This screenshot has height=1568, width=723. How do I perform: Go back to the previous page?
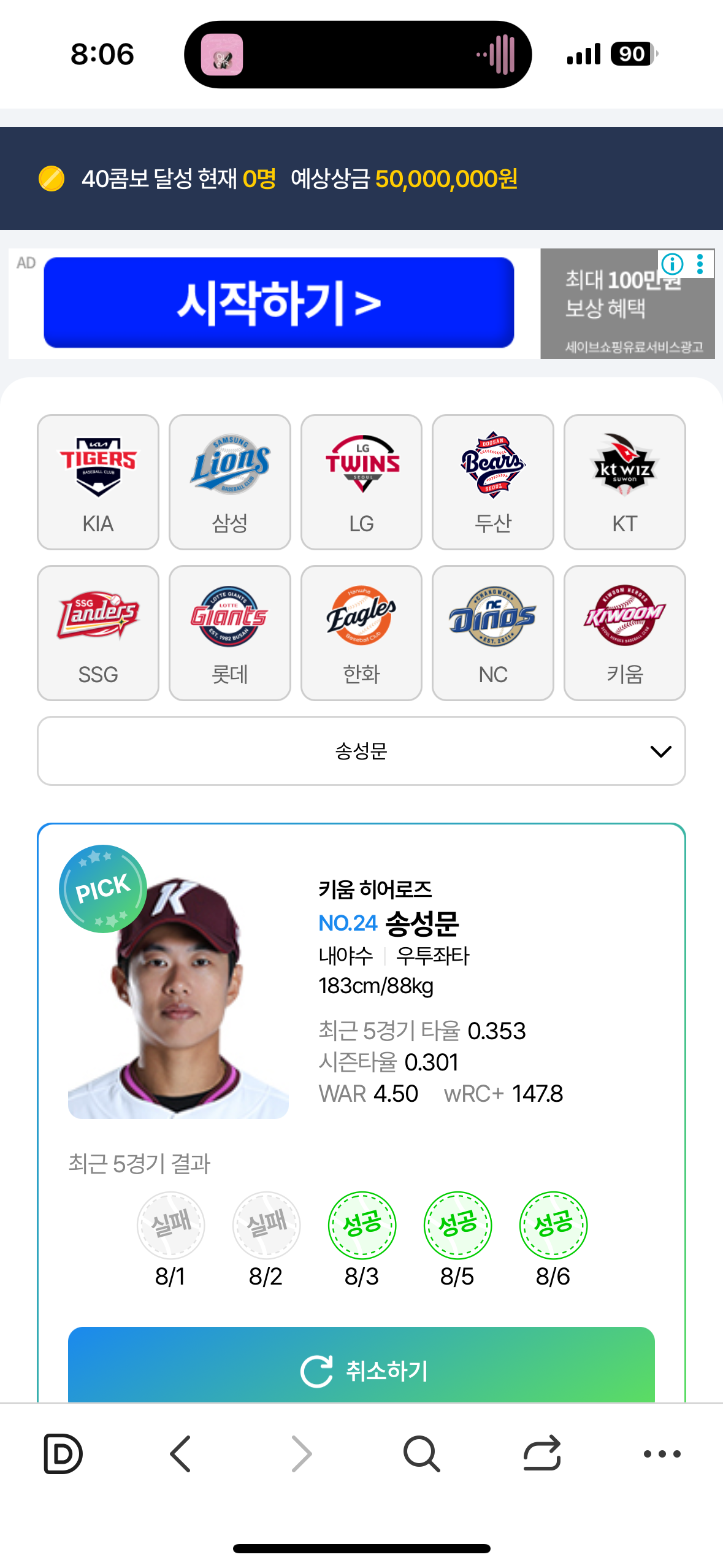[181, 1453]
